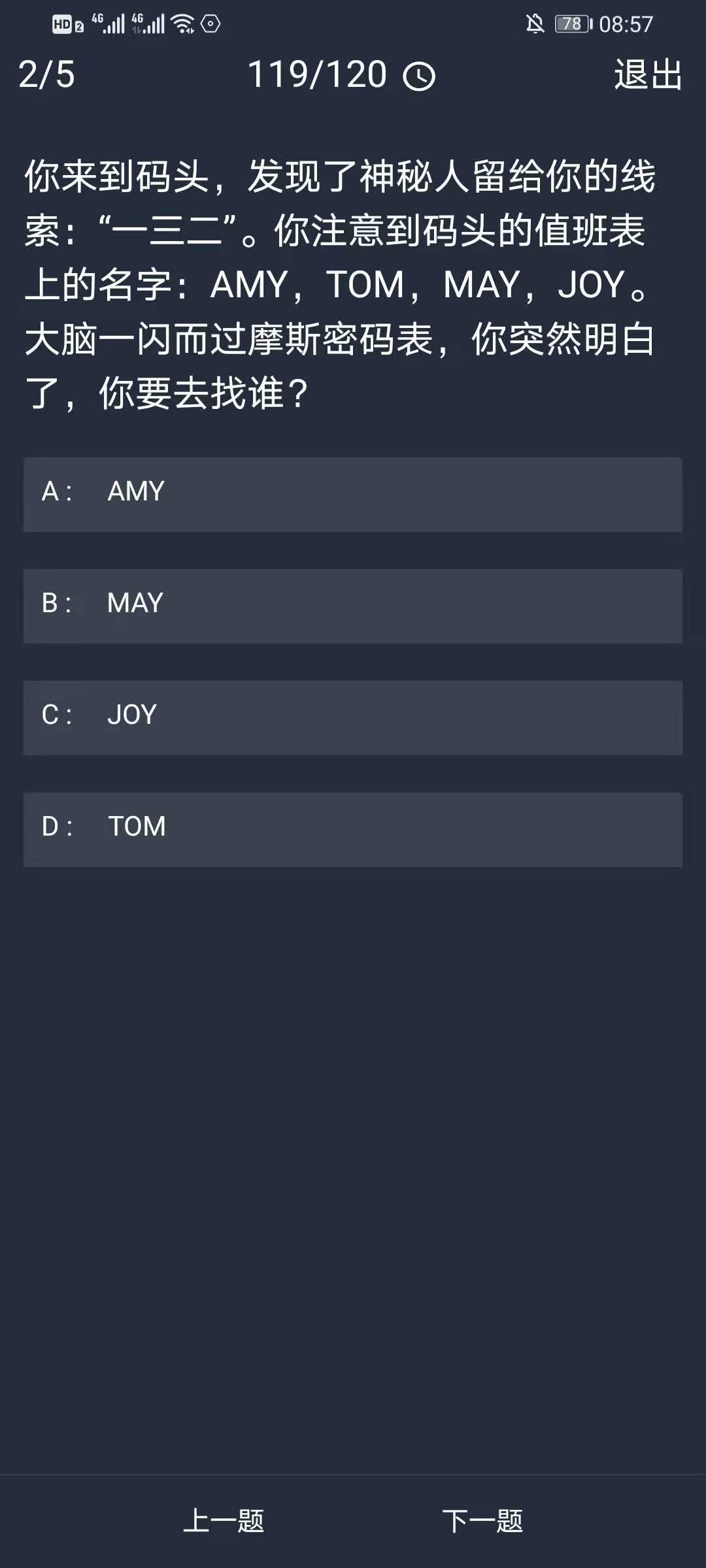The width and height of the screenshot is (706, 1568).
Task: Select answer D: TOM
Action: (353, 829)
